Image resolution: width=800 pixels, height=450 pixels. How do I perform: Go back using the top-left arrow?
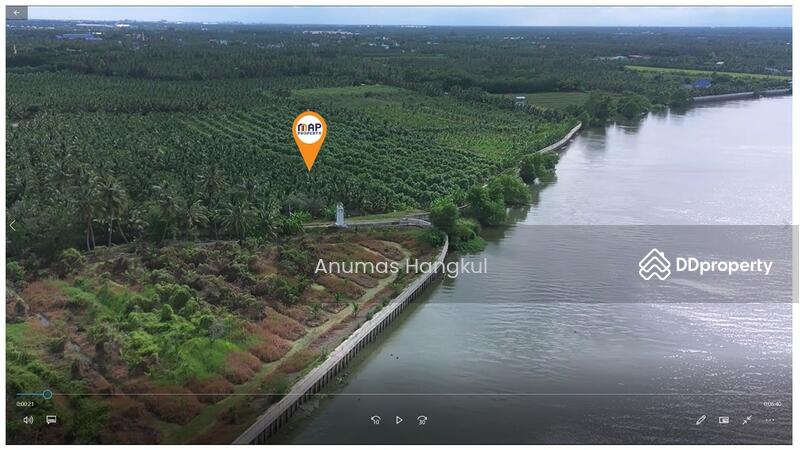[x=16, y=13]
